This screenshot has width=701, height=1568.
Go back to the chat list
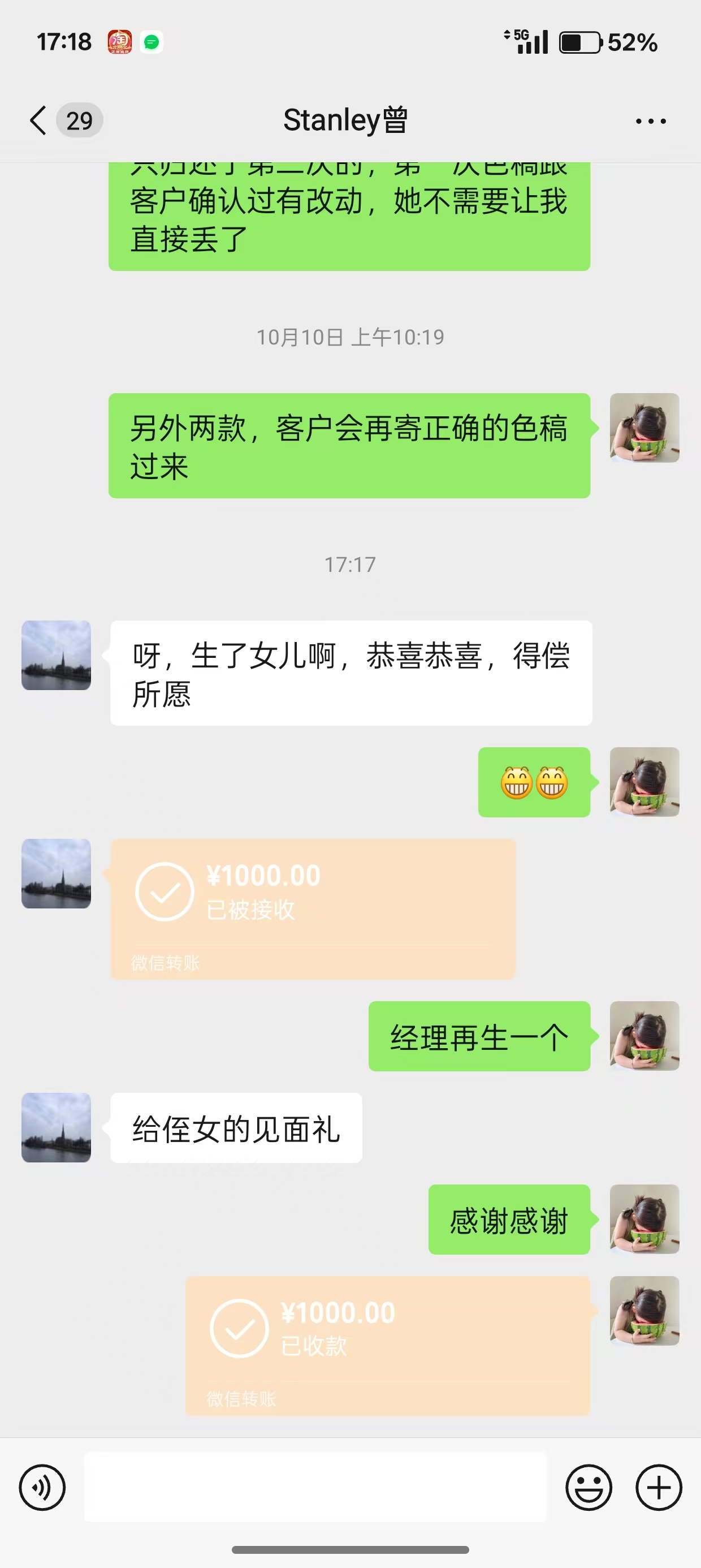(x=39, y=120)
